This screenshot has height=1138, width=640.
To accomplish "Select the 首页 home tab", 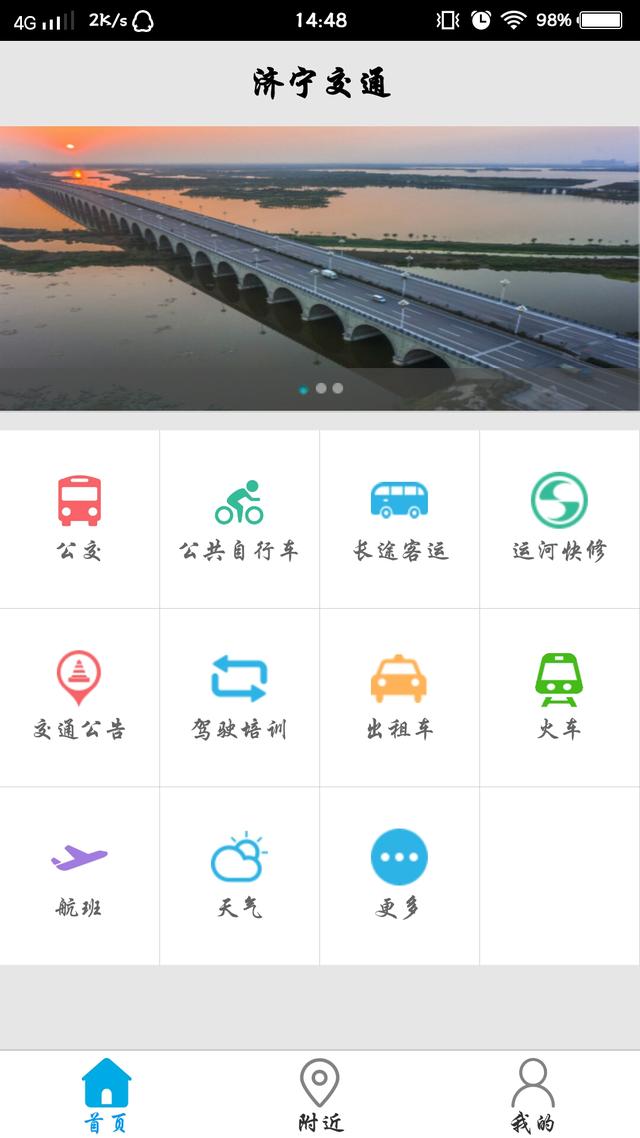I will [x=106, y=1095].
